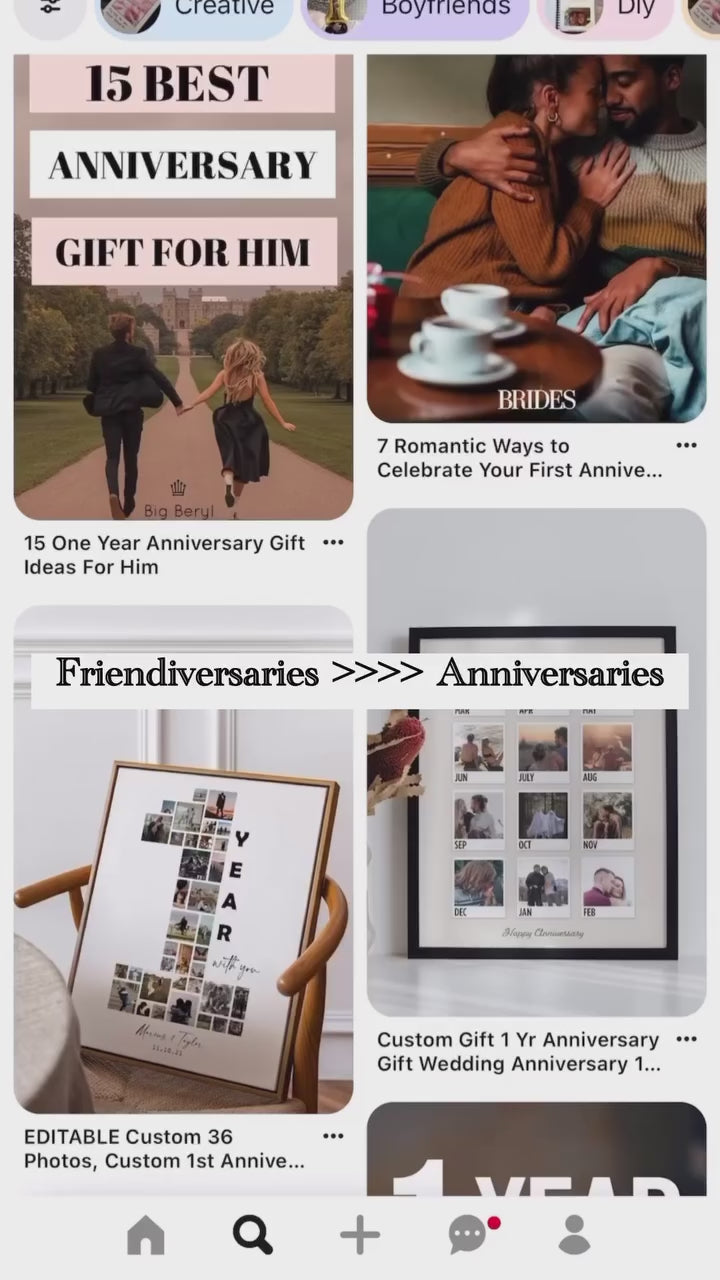Open more options for 15 One Year Anniversary Gift pin
The image size is (720, 1280).
[333, 543]
